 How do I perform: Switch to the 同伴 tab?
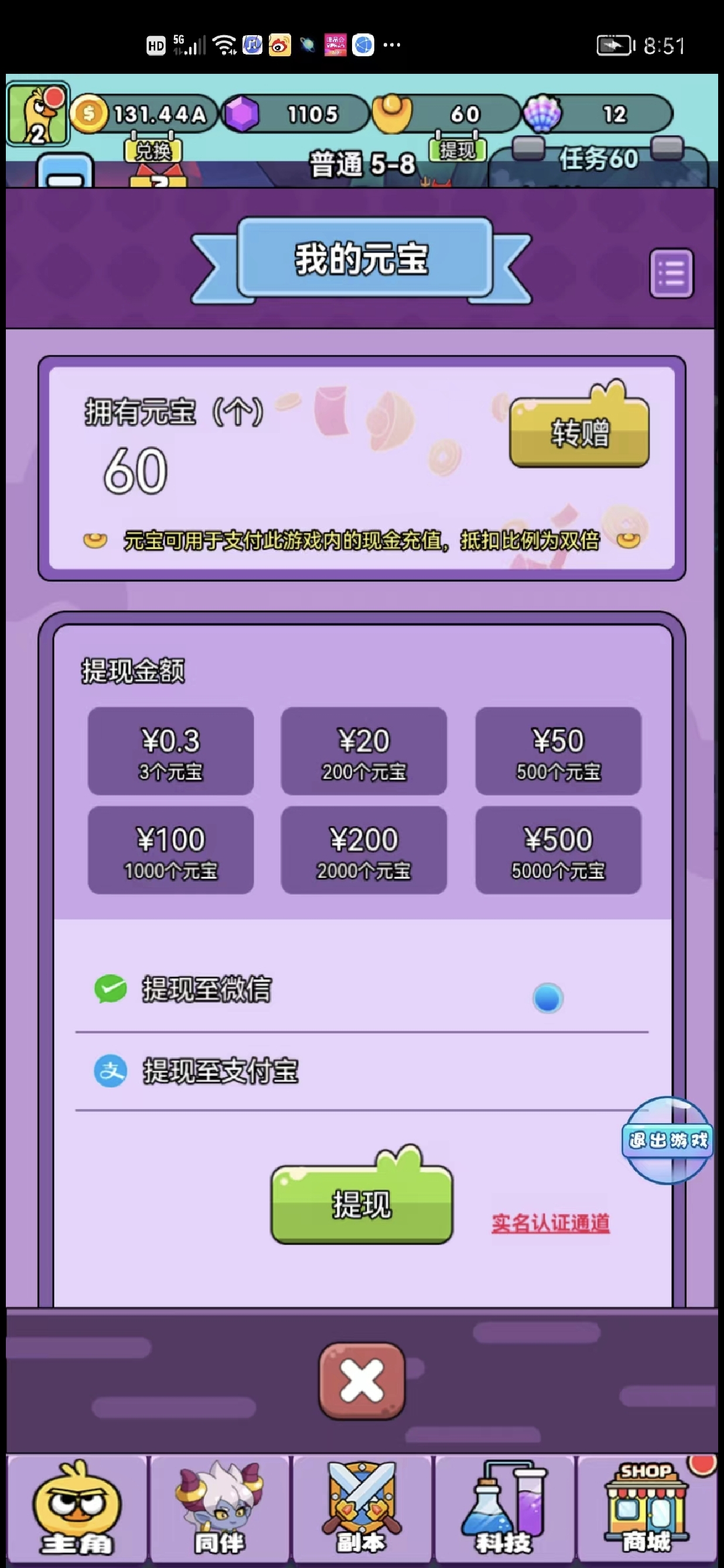click(x=219, y=1508)
